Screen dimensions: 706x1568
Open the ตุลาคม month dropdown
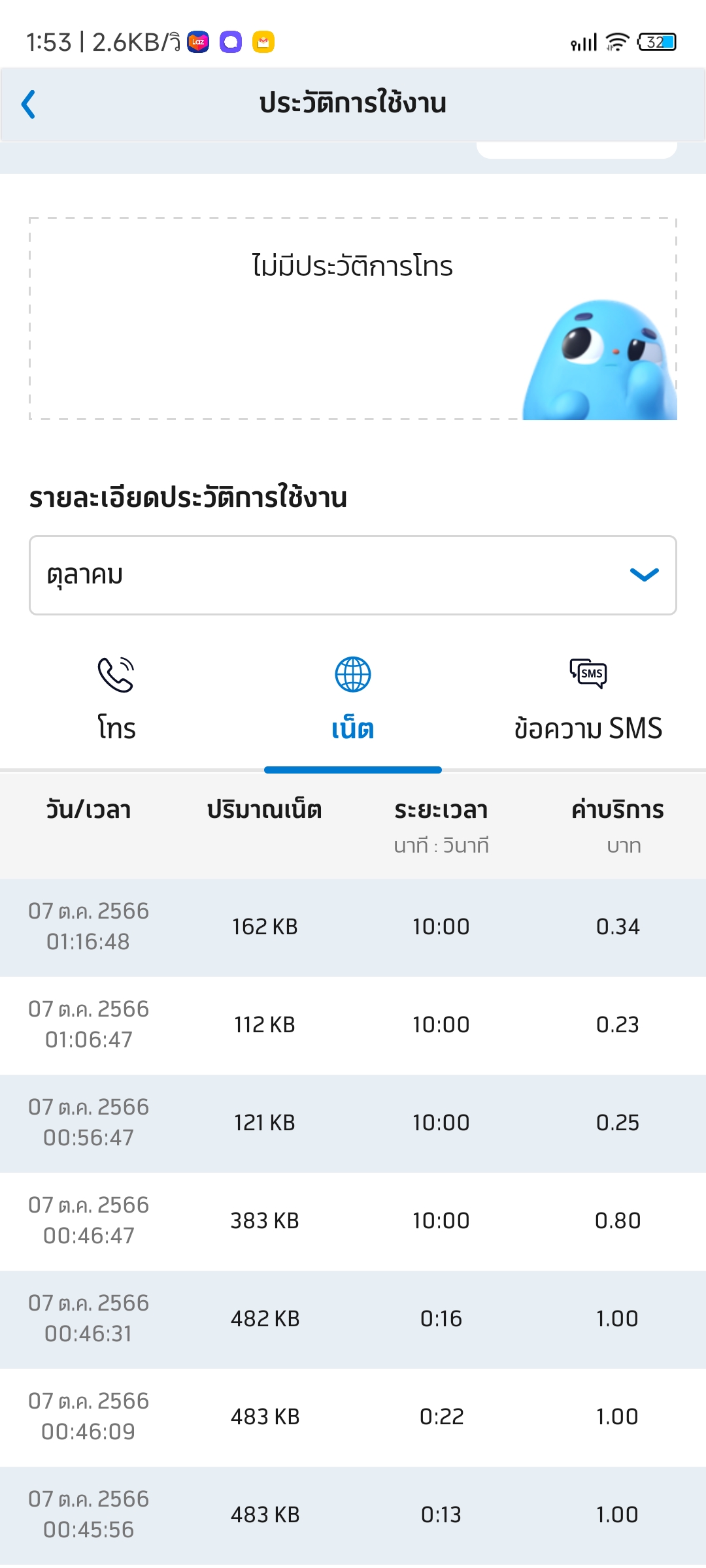click(x=353, y=575)
